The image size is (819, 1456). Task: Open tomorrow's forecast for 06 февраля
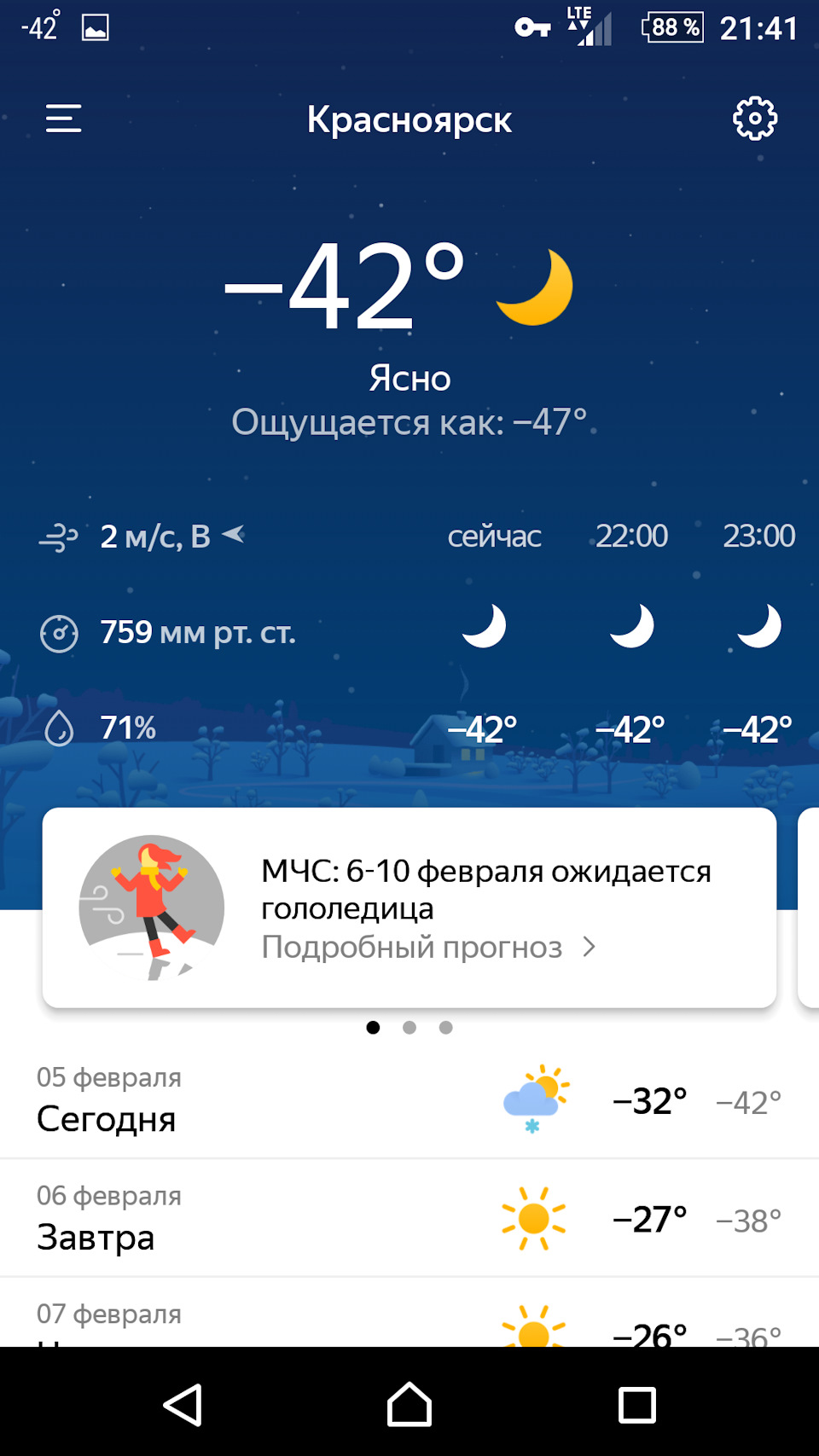pos(409,1218)
